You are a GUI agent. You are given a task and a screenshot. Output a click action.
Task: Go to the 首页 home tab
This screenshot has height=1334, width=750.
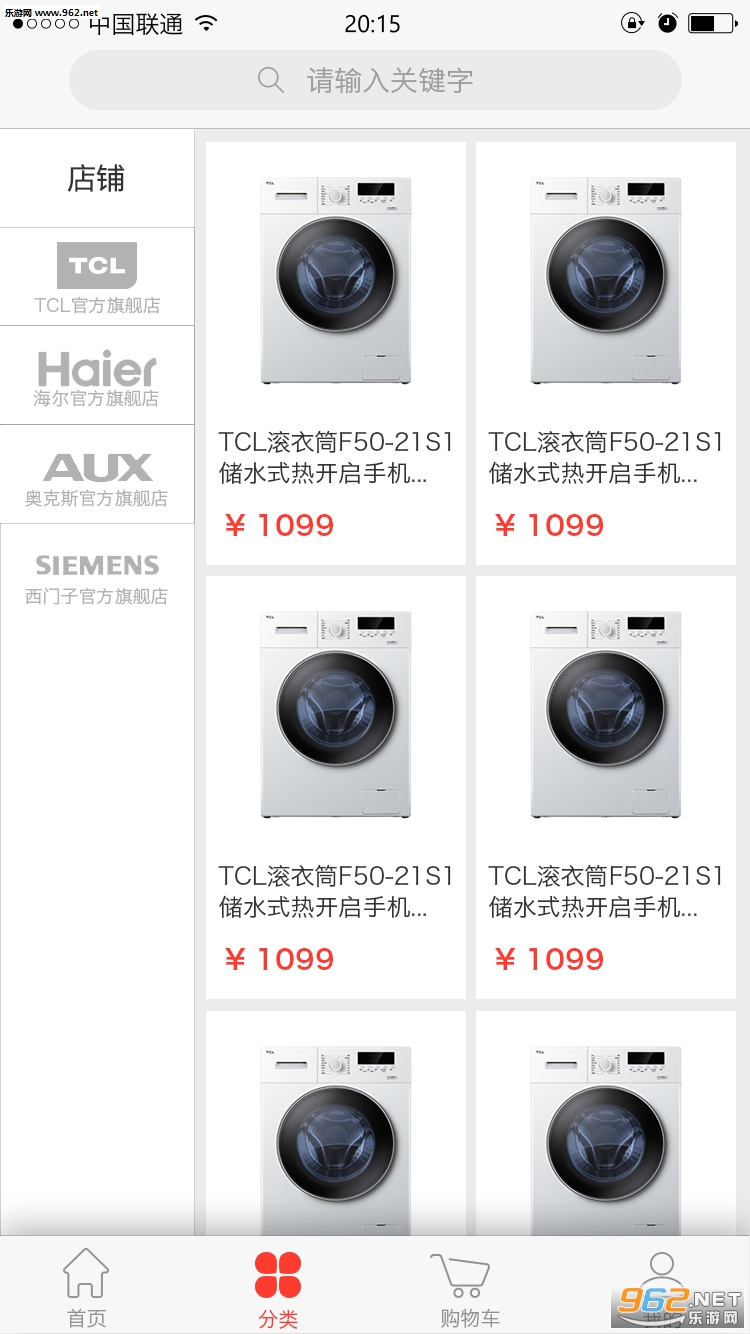click(87, 1287)
